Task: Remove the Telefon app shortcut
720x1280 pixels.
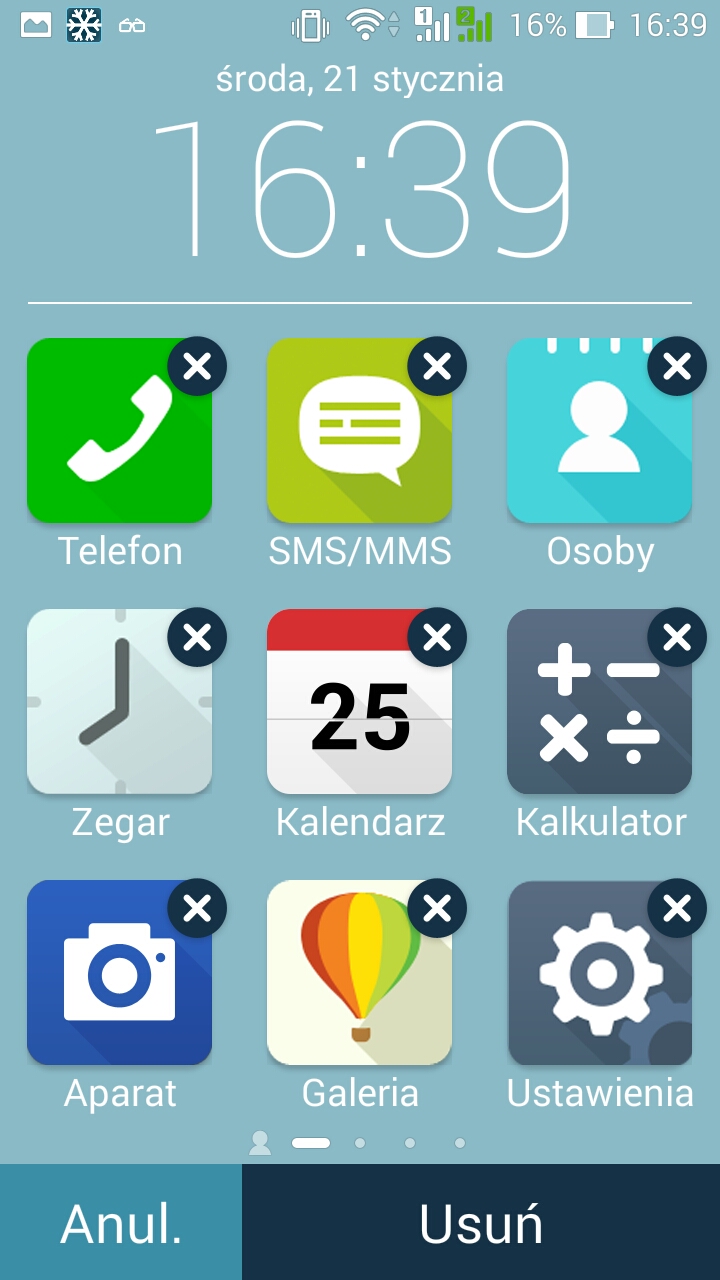Action: tap(197, 367)
